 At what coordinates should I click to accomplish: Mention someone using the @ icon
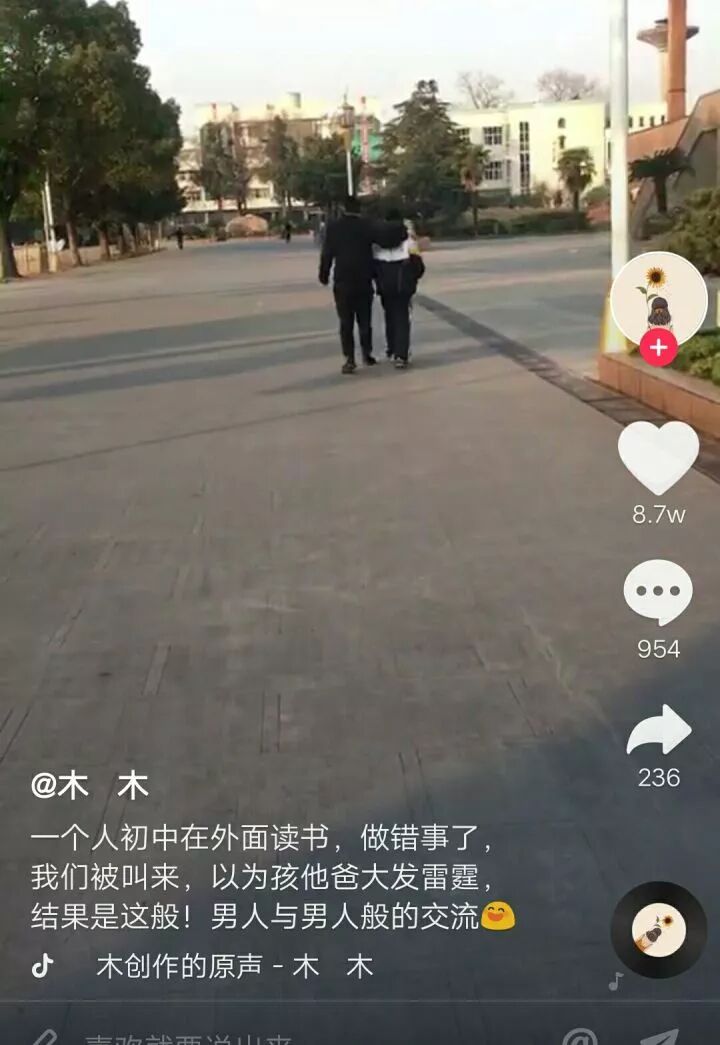click(x=580, y=1037)
